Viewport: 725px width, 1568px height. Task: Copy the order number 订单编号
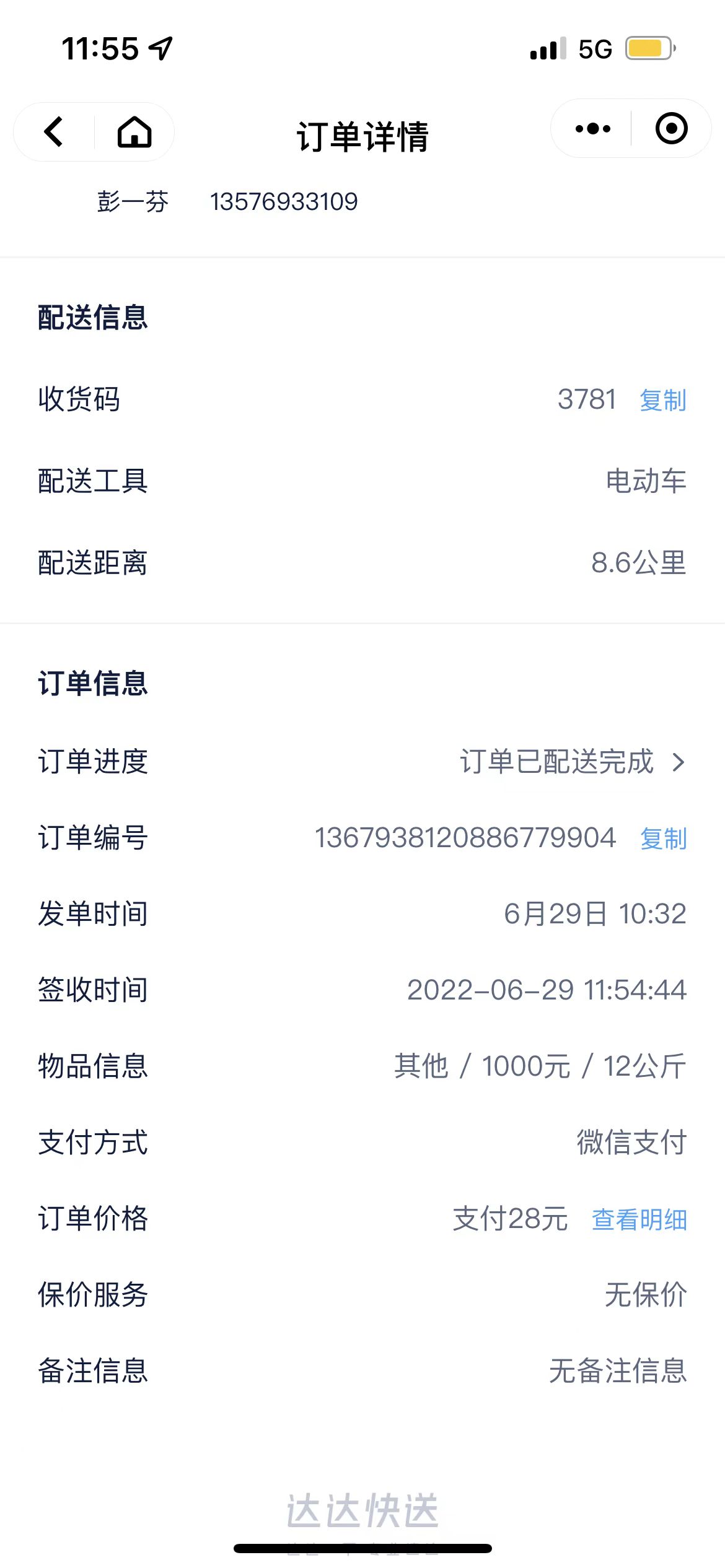pyautogui.click(x=663, y=838)
